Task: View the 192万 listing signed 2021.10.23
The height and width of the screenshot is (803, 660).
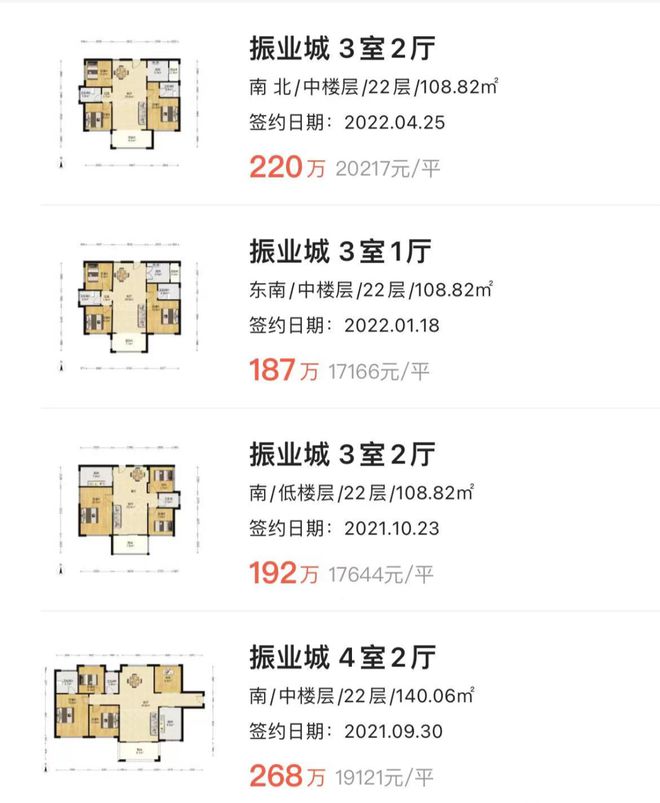Action: [343, 454]
